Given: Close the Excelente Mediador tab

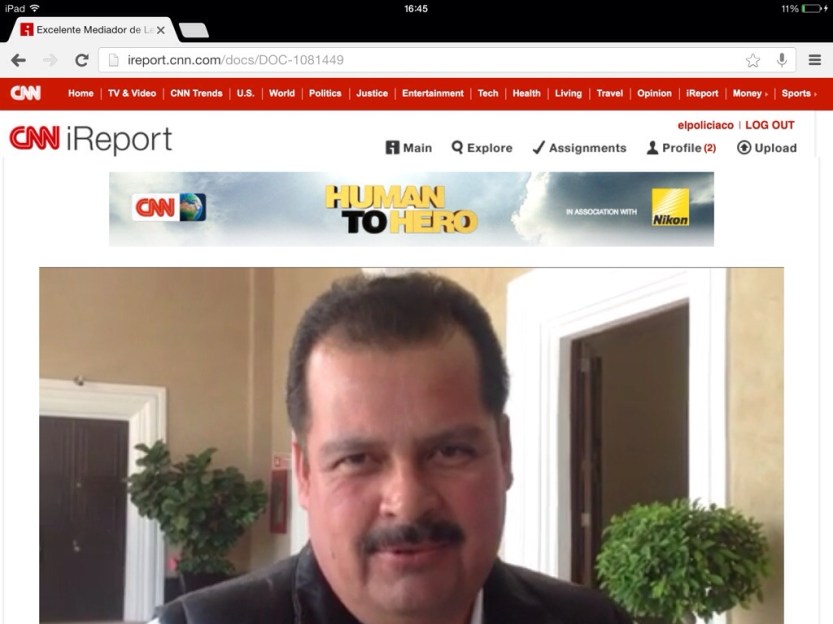Looking at the screenshot, I should [x=160, y=30].
